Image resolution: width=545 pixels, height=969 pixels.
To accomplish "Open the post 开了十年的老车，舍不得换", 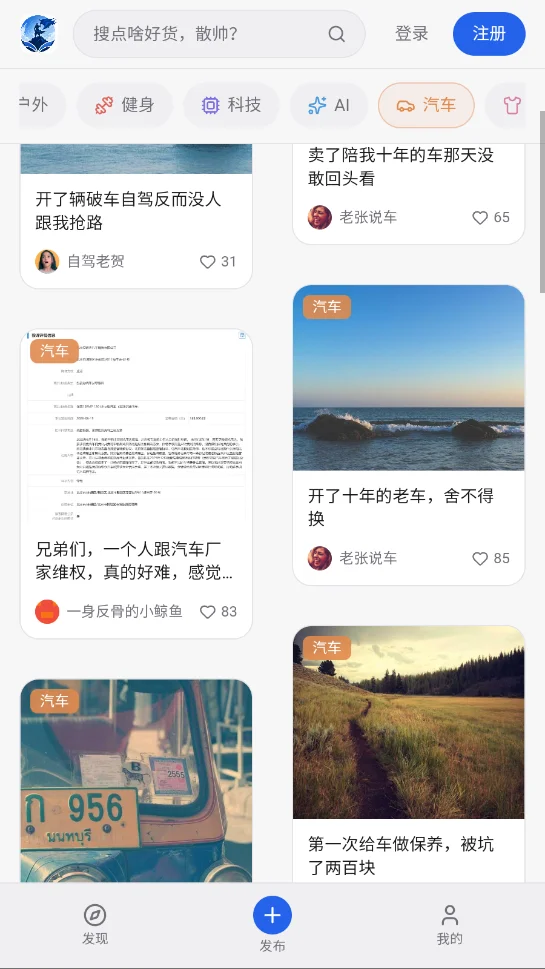I will [x=401, y=507].
